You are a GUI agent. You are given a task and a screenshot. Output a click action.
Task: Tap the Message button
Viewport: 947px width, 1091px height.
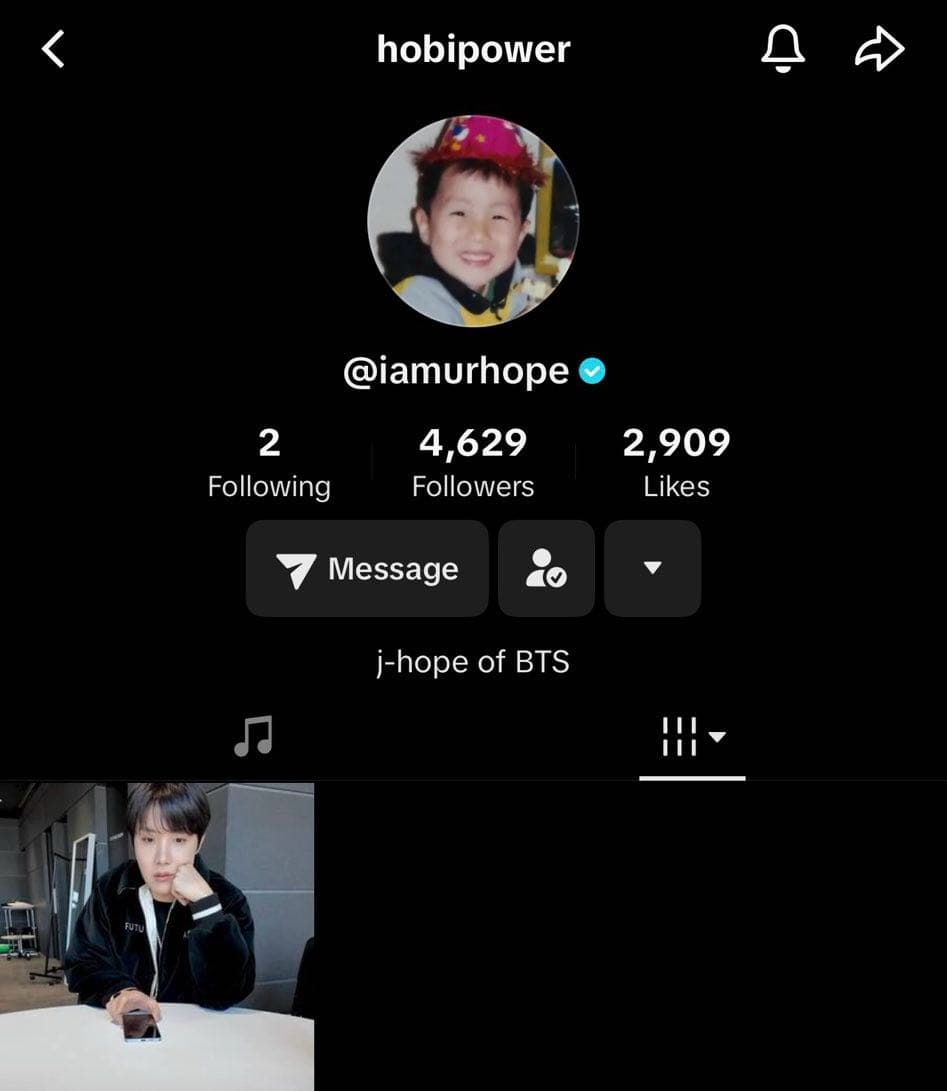point(367,568)
